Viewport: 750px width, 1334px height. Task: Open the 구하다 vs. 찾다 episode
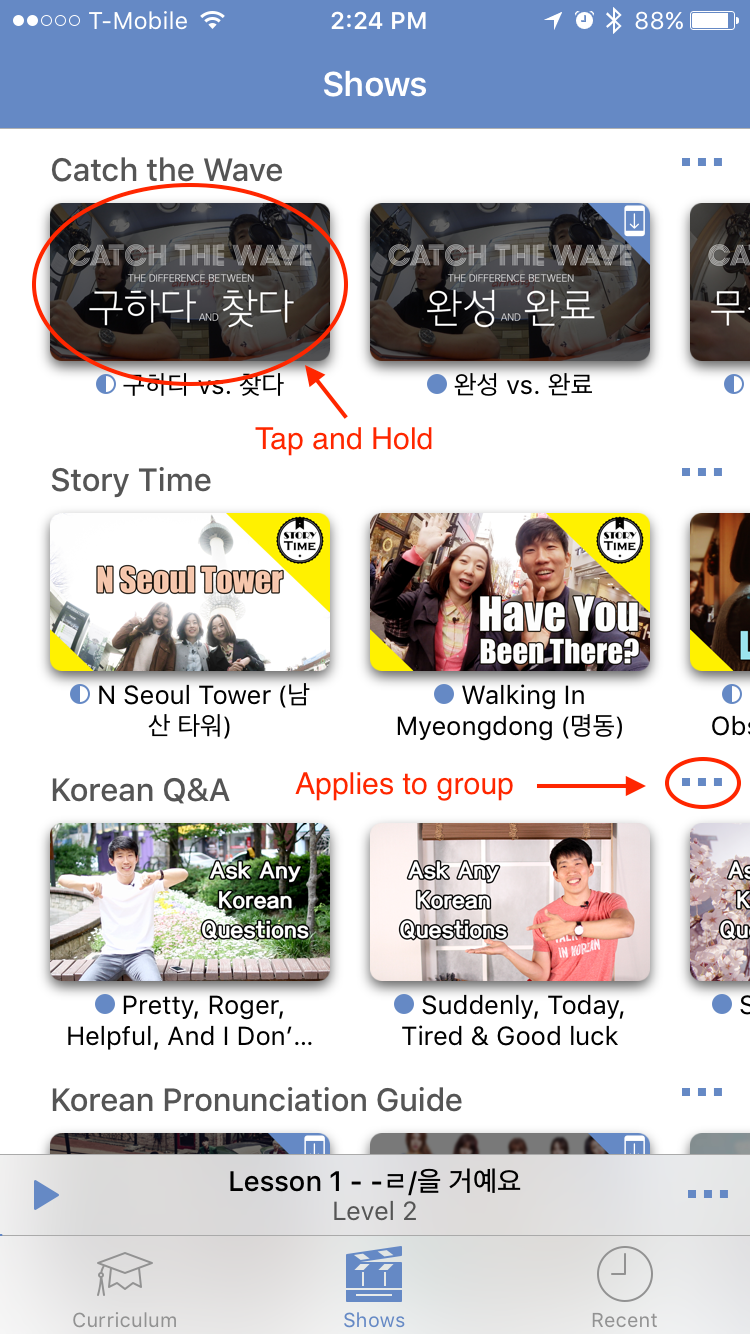(190, 282)
